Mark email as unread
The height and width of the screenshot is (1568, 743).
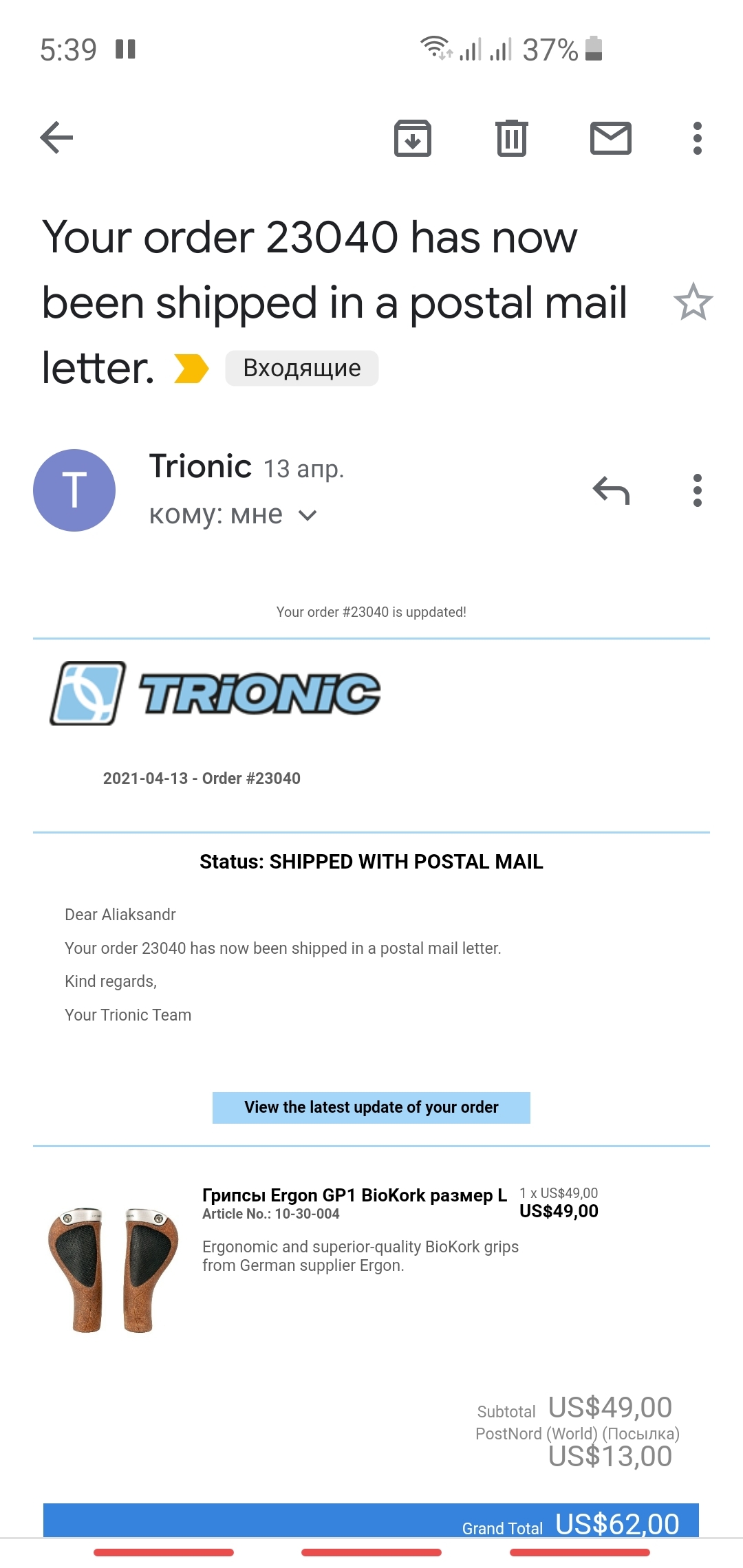[610, 138]
